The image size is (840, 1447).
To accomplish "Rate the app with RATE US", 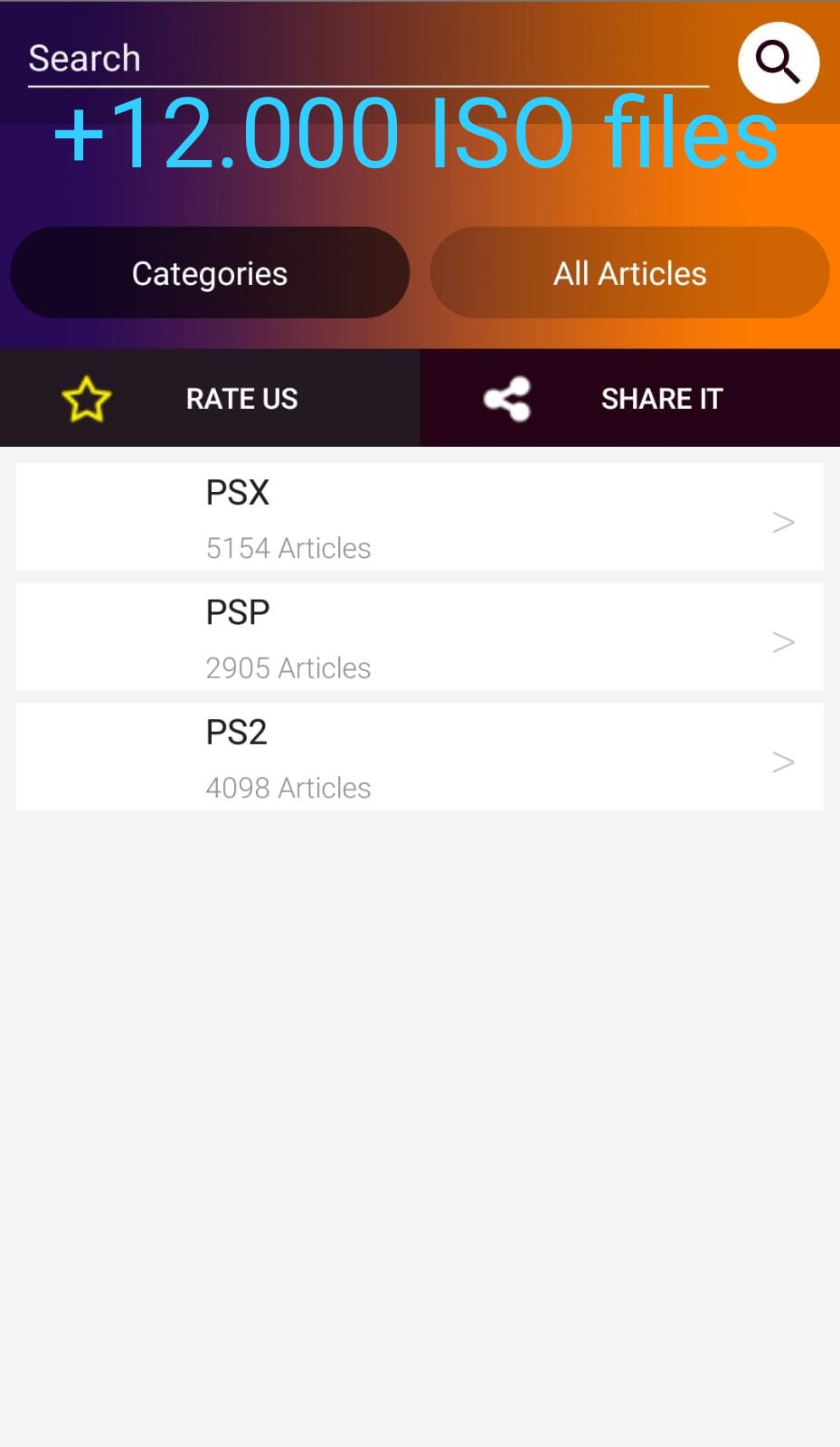I will coord(210,398).
